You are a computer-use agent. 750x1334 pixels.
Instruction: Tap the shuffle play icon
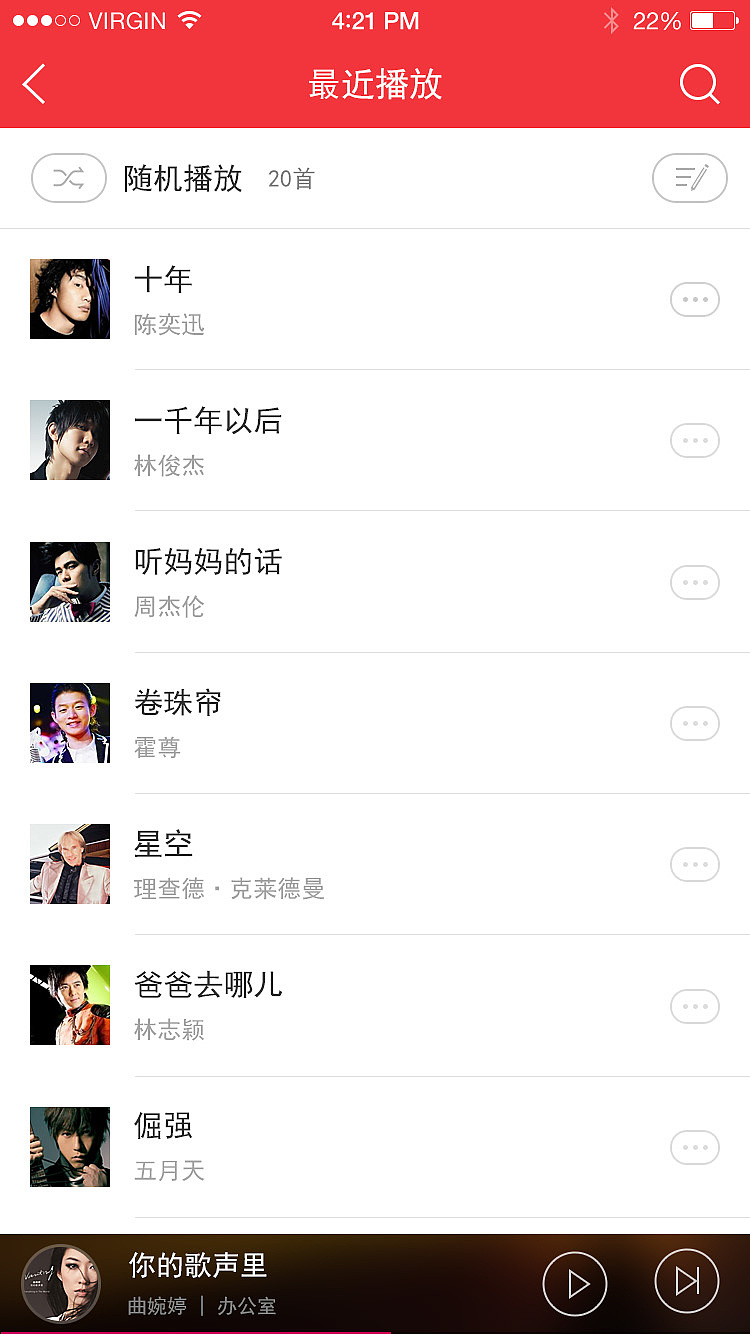pyautogui.click(x=68, y=178)
